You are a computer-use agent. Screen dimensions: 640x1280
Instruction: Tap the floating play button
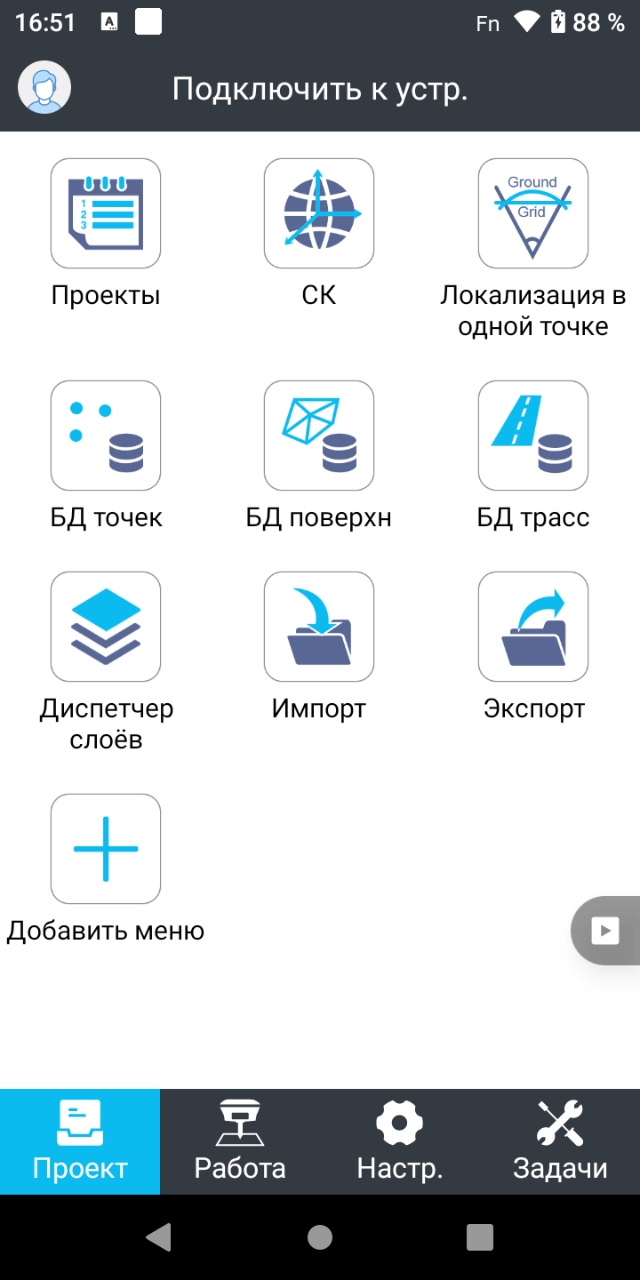click(x=605, y=931)
